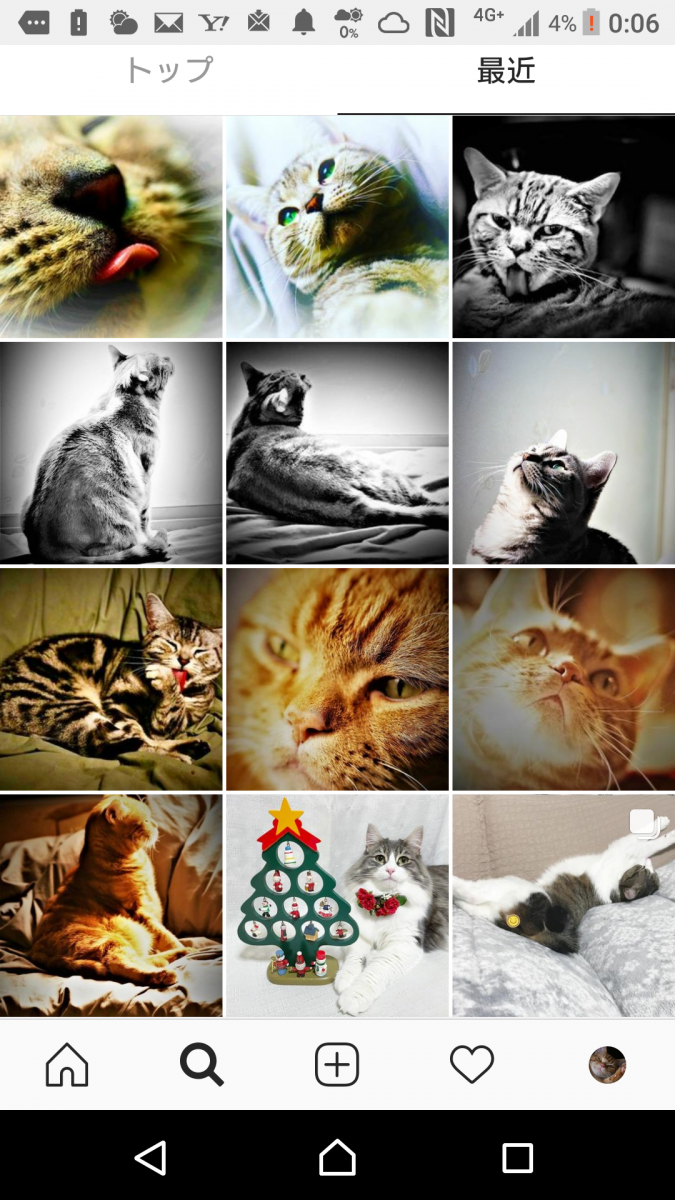Screen dimensions: 675x1200
Task: Open the cat beside Christmas tree ornament
Action: 338,906
